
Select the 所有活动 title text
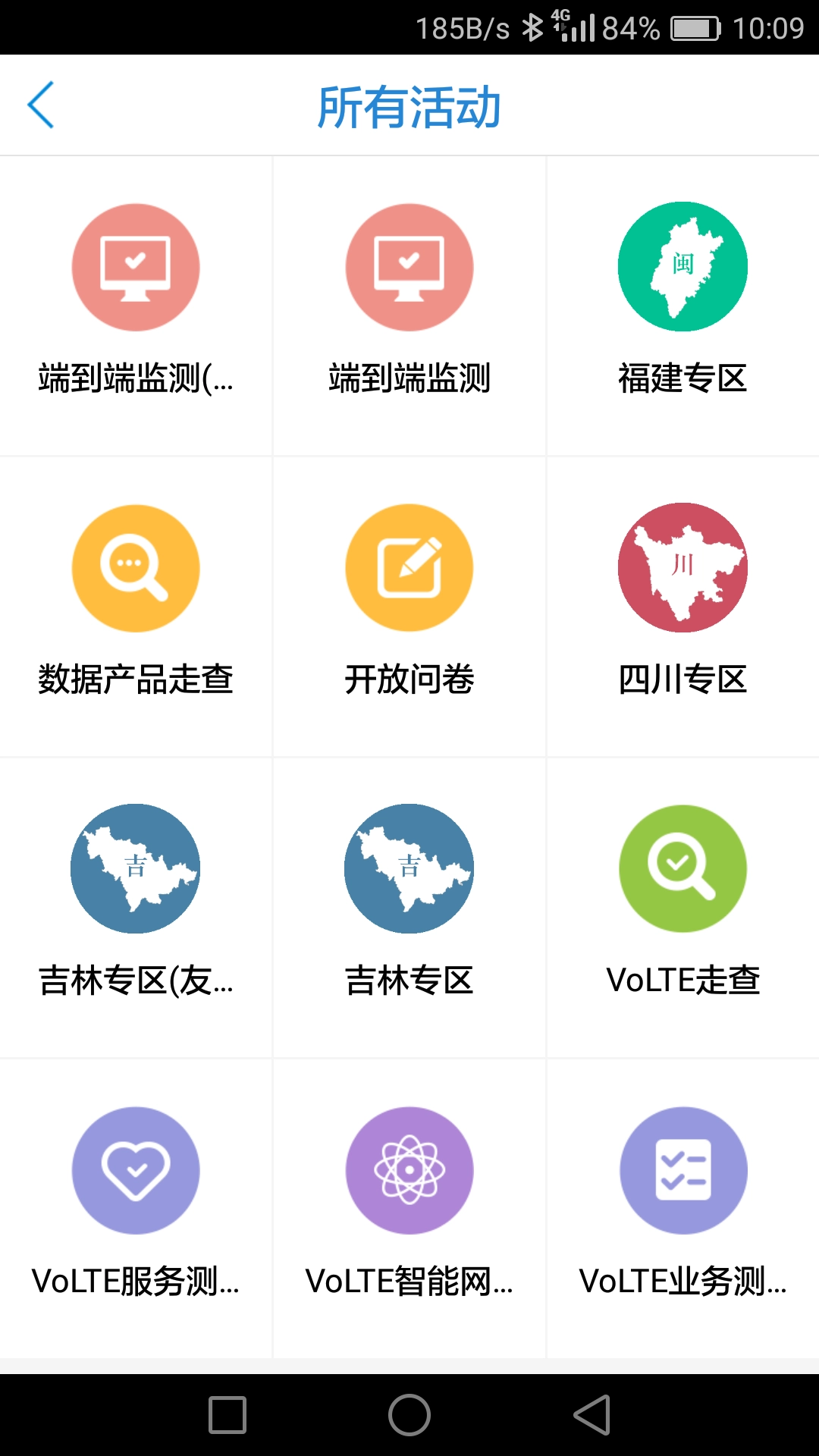[409, 105]
